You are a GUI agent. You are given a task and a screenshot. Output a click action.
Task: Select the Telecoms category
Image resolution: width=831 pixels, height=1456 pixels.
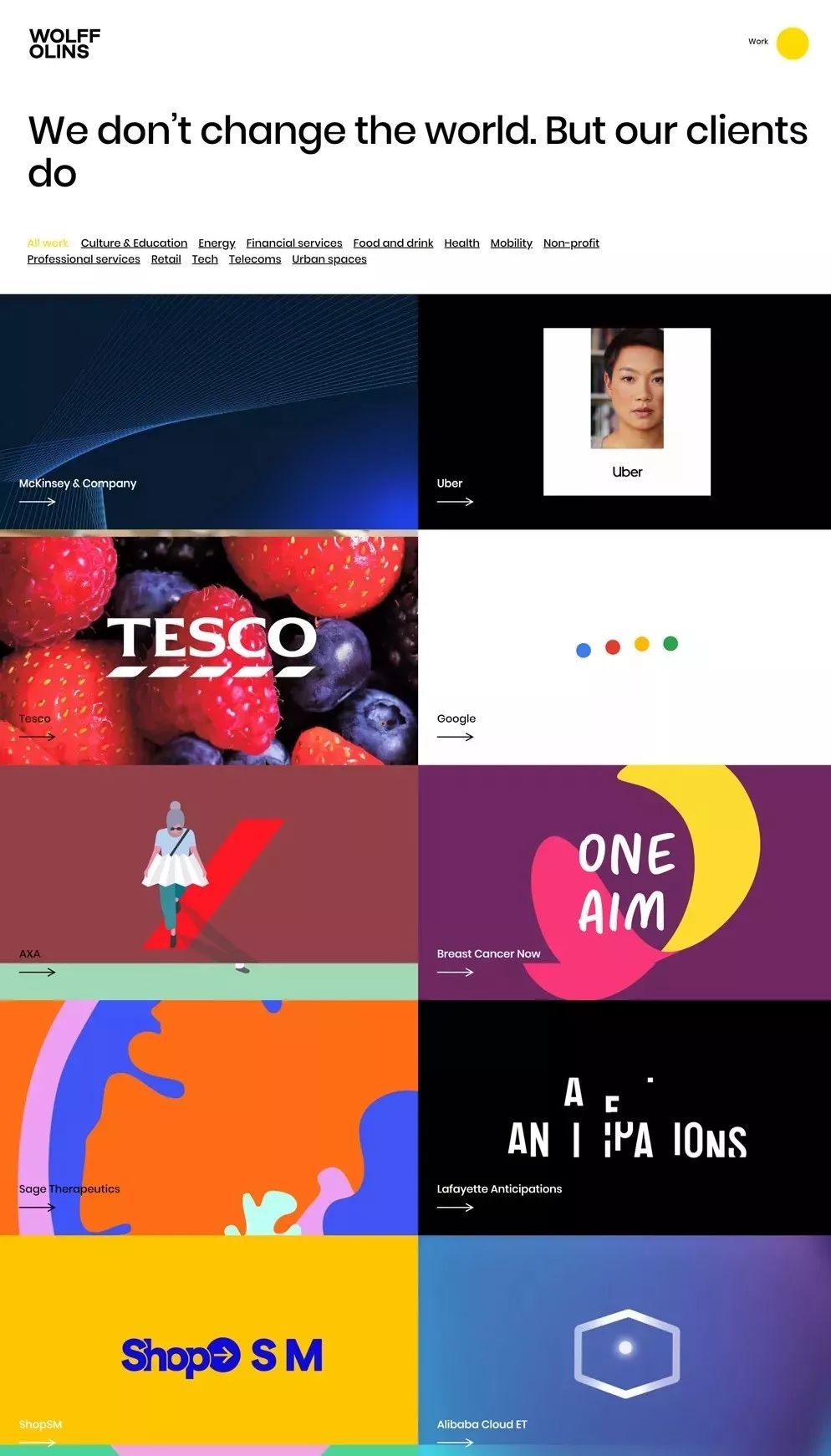coord(255,259)
